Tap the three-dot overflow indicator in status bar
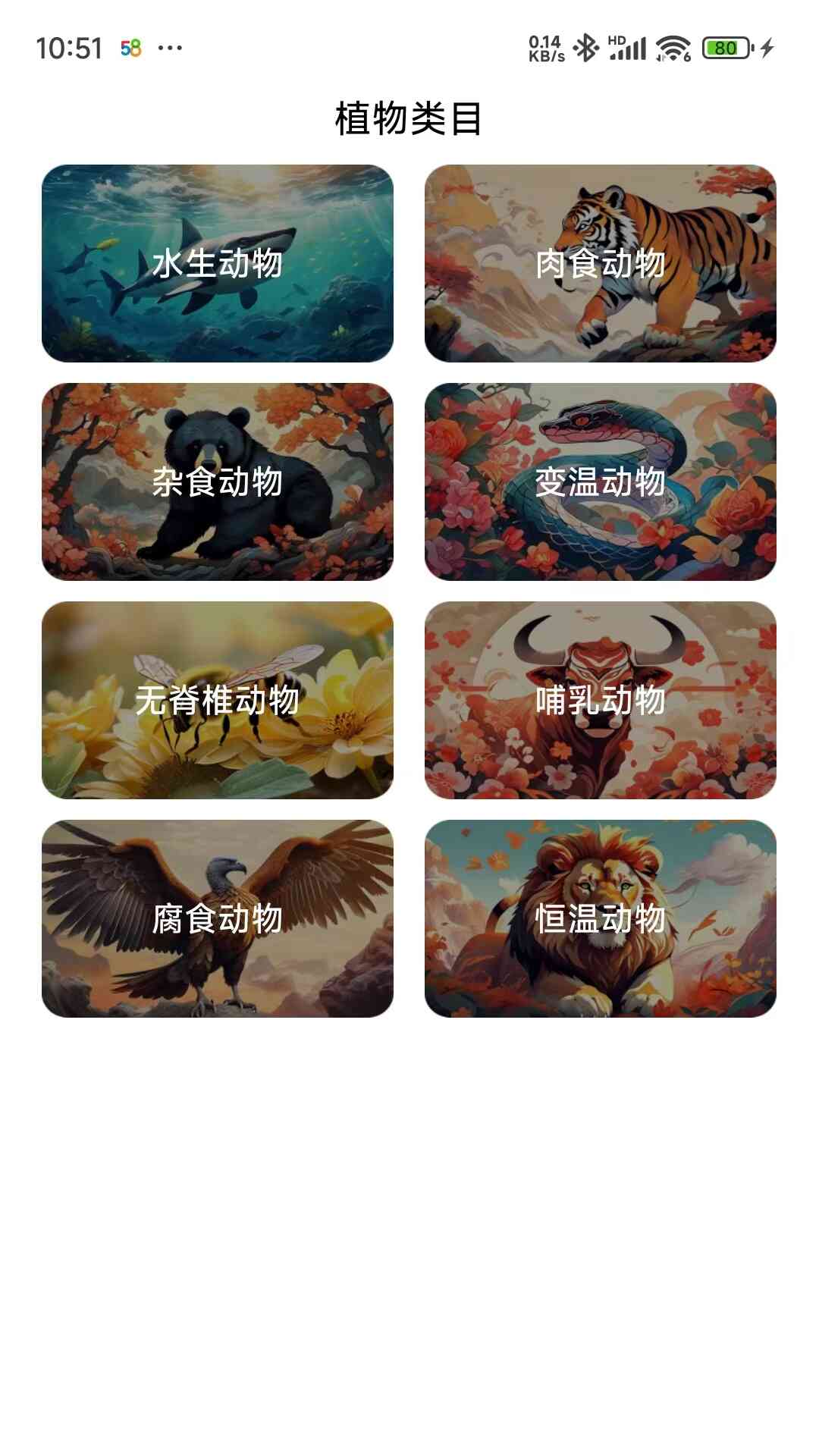819x1456 pixels. coord(171,49)
